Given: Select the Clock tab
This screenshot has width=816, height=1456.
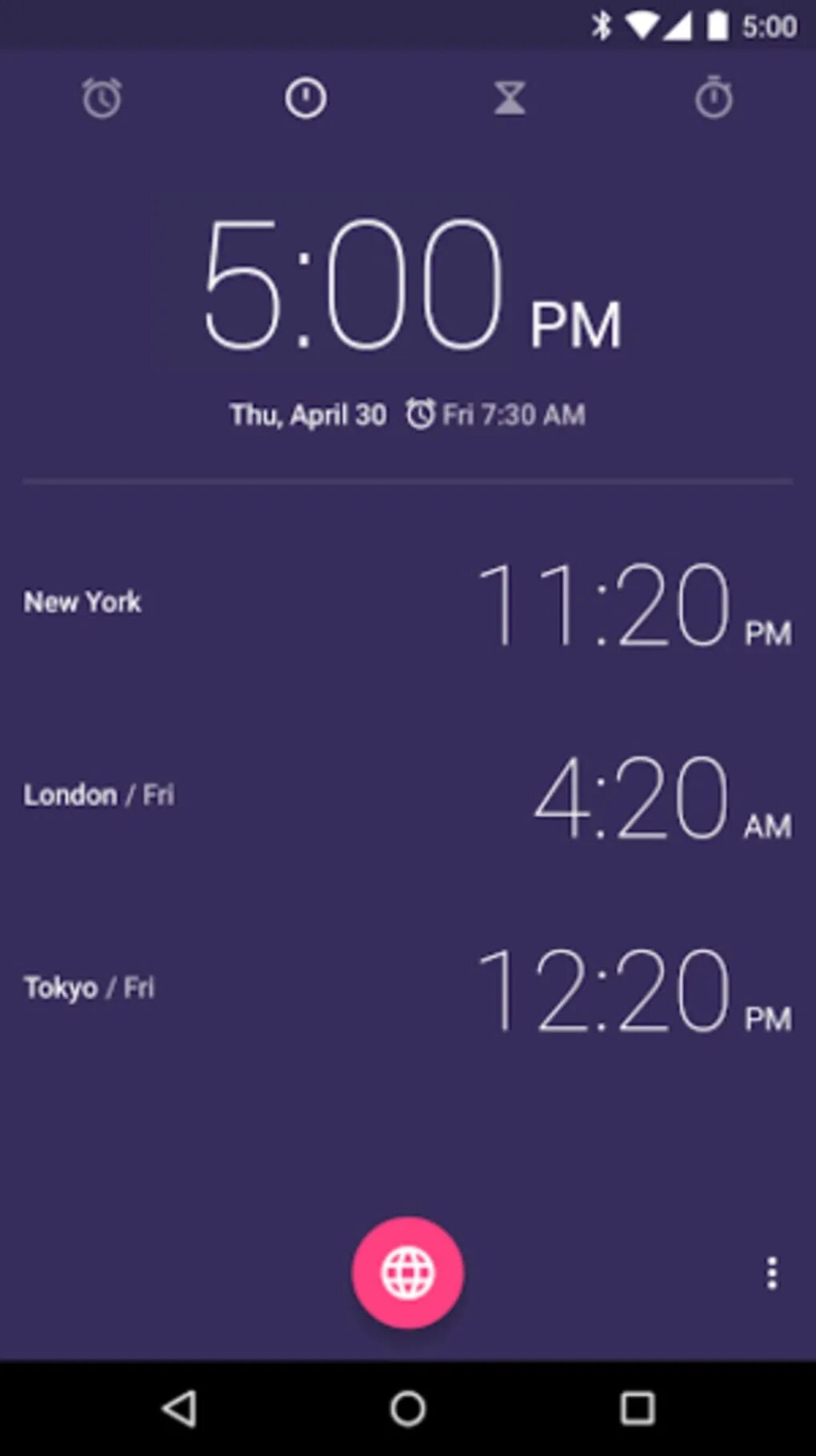Looking at the screenshot, I should [x=306, y=98].
